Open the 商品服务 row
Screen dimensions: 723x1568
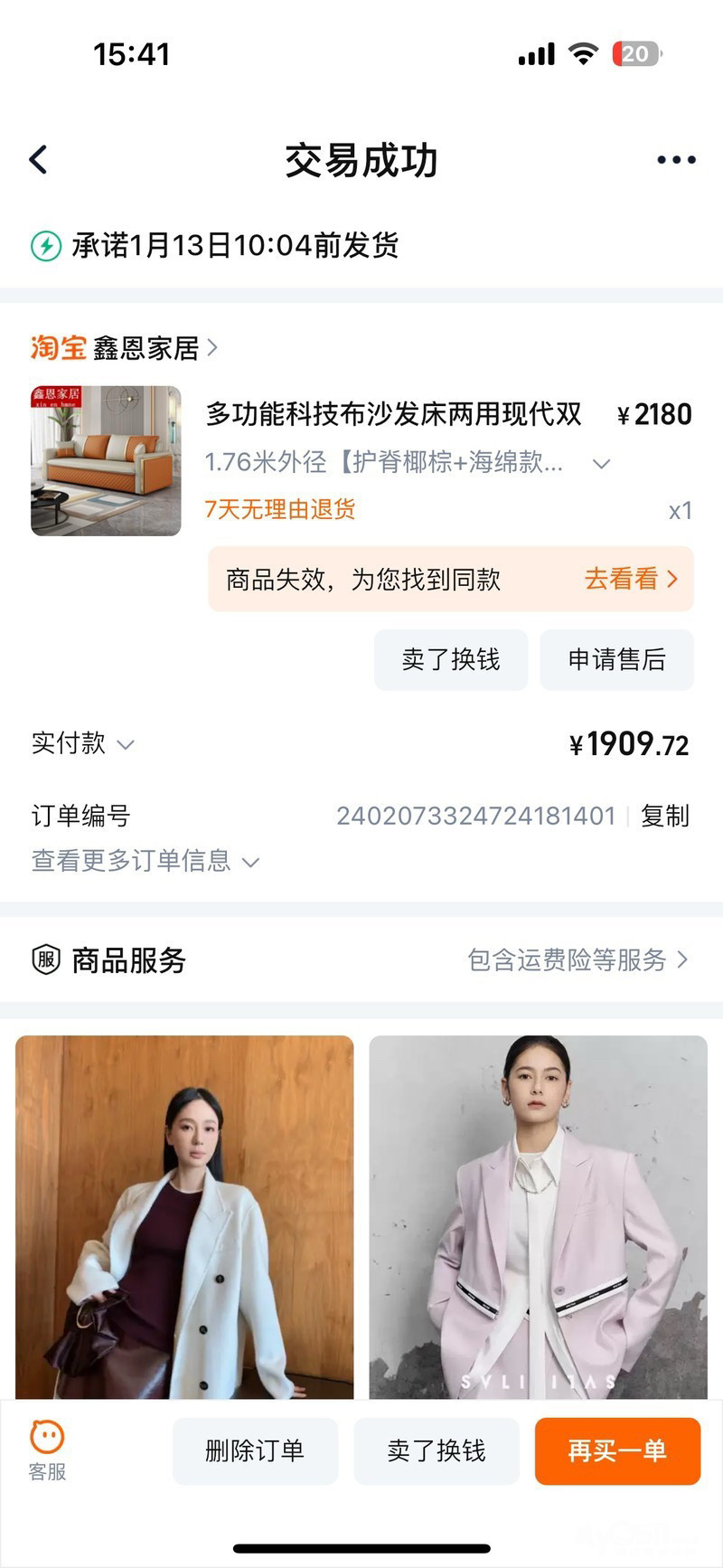[x=361, y=959]
